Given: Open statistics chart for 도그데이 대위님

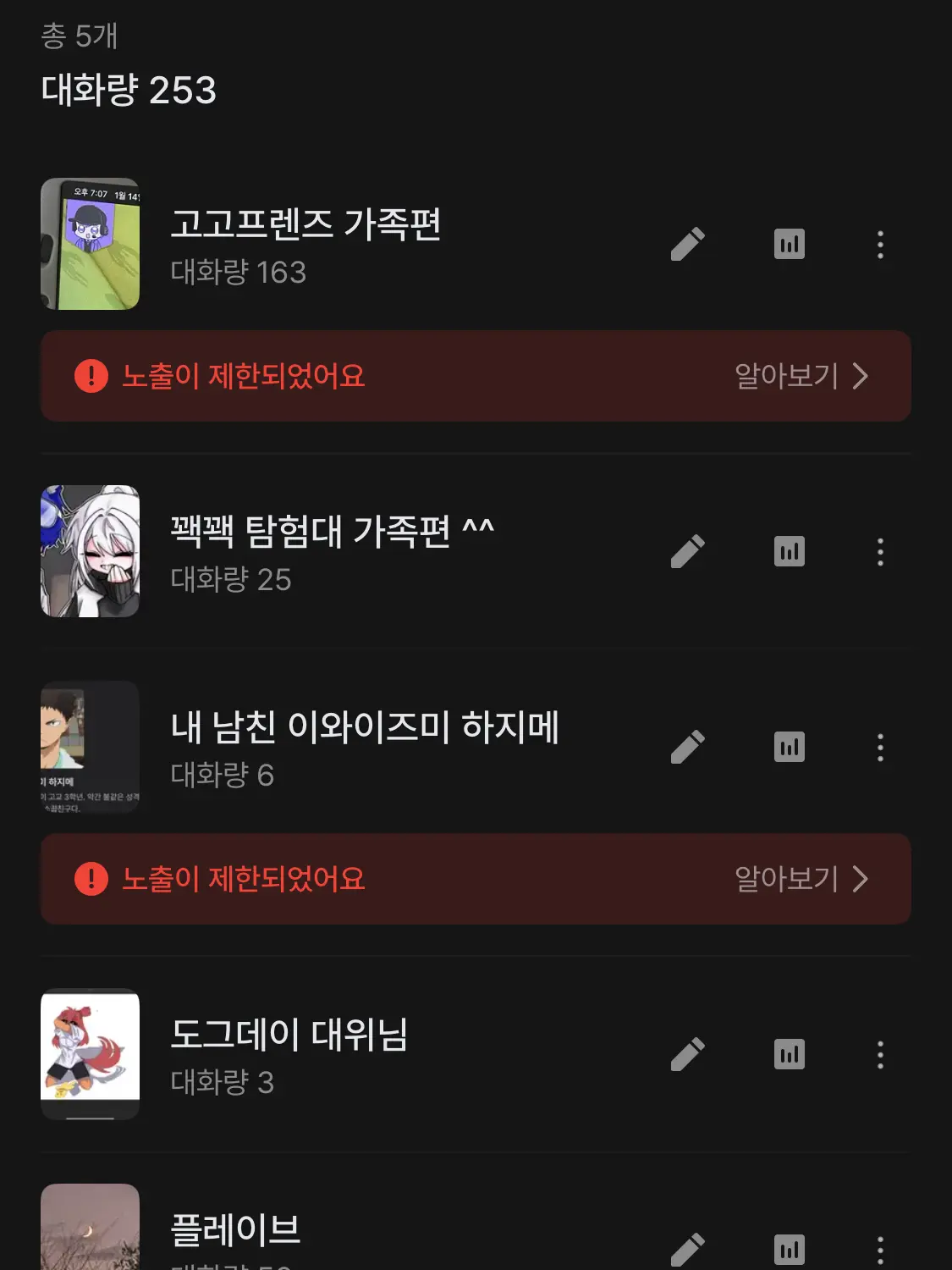Looking at the screenshot, I should (x=789, y=1054).
